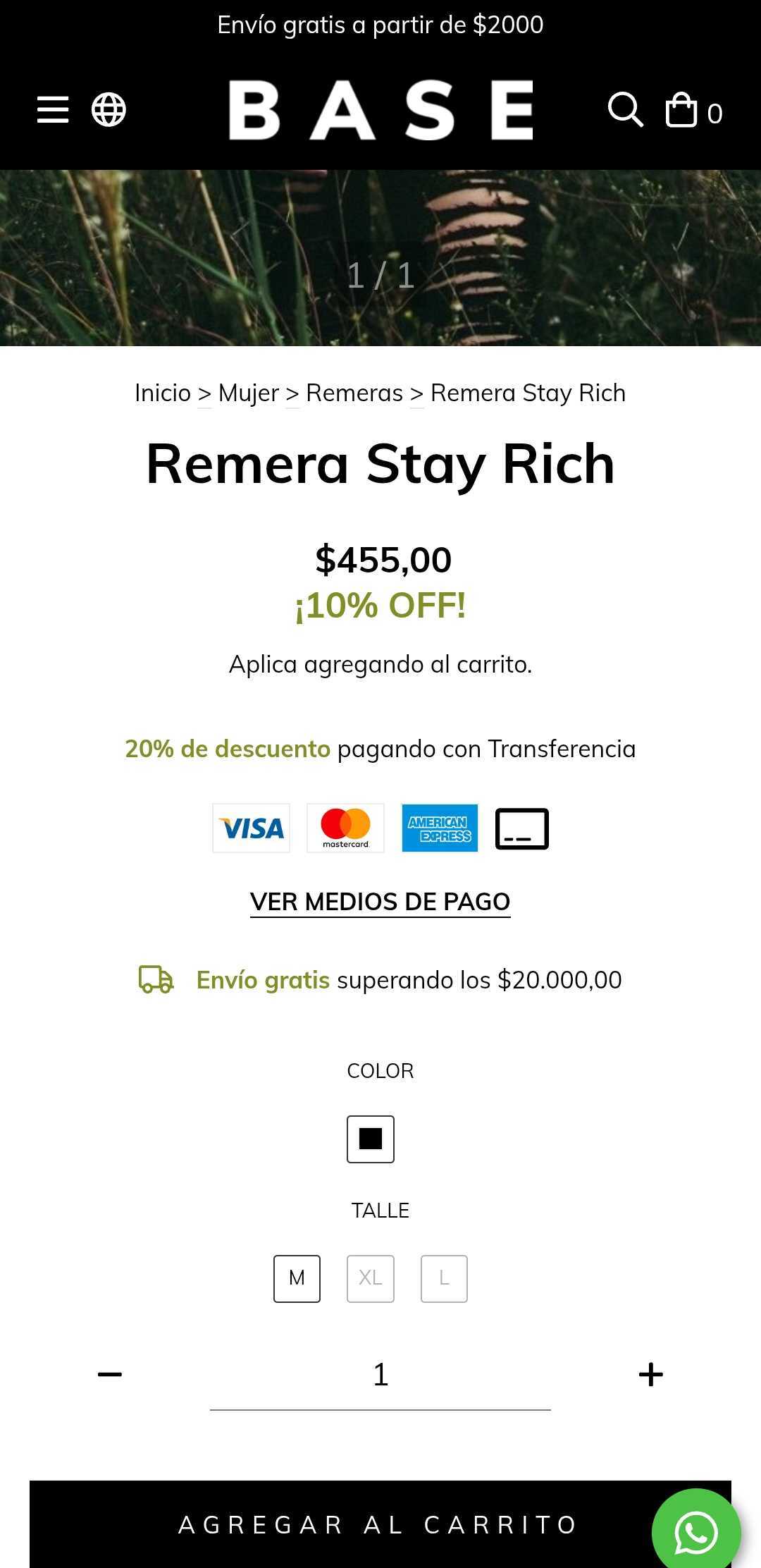Open the Mujer breadcrumb category

click(248, 393)
